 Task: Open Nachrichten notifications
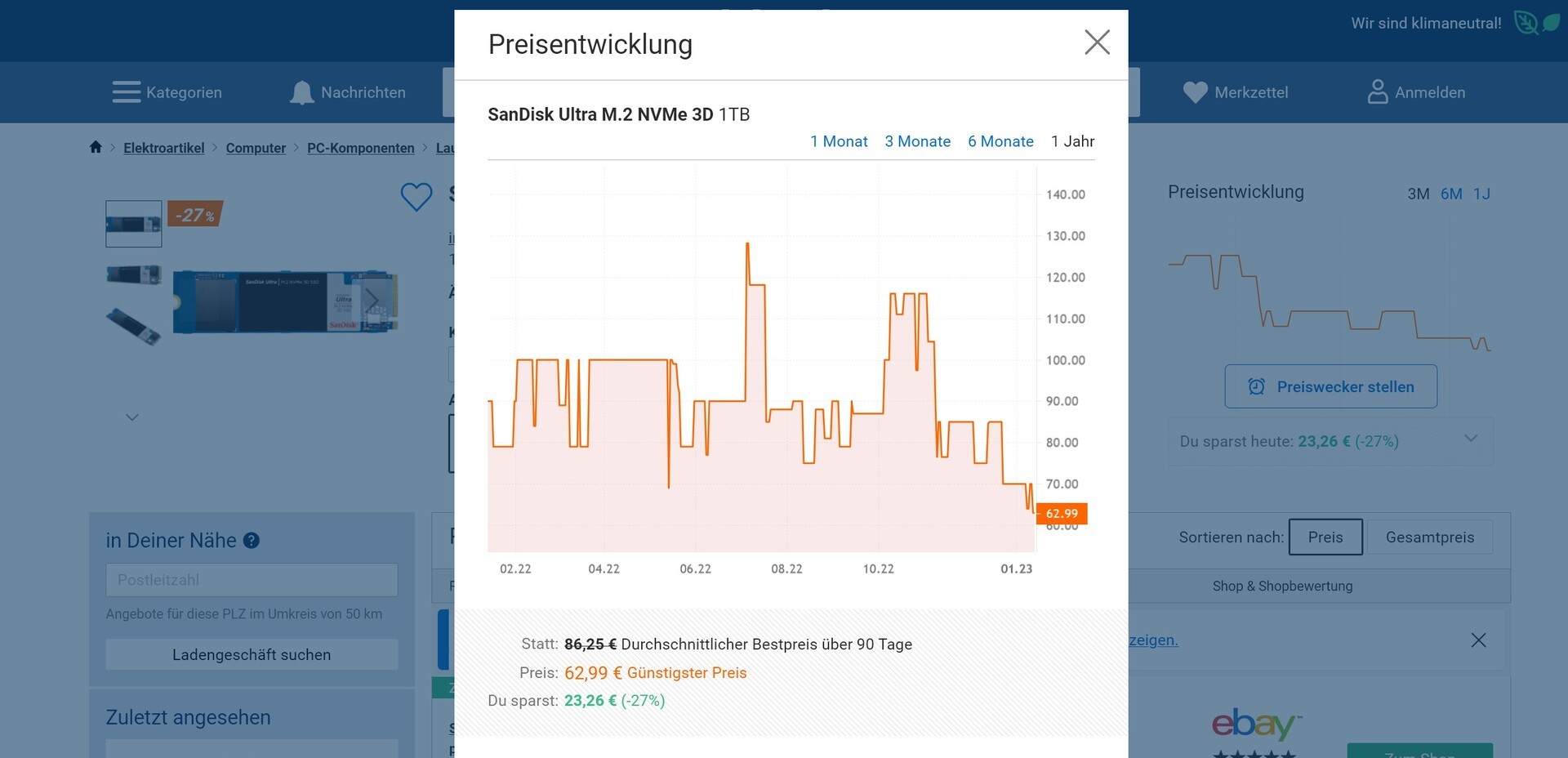pyautogui.click(x=348, y=92)
